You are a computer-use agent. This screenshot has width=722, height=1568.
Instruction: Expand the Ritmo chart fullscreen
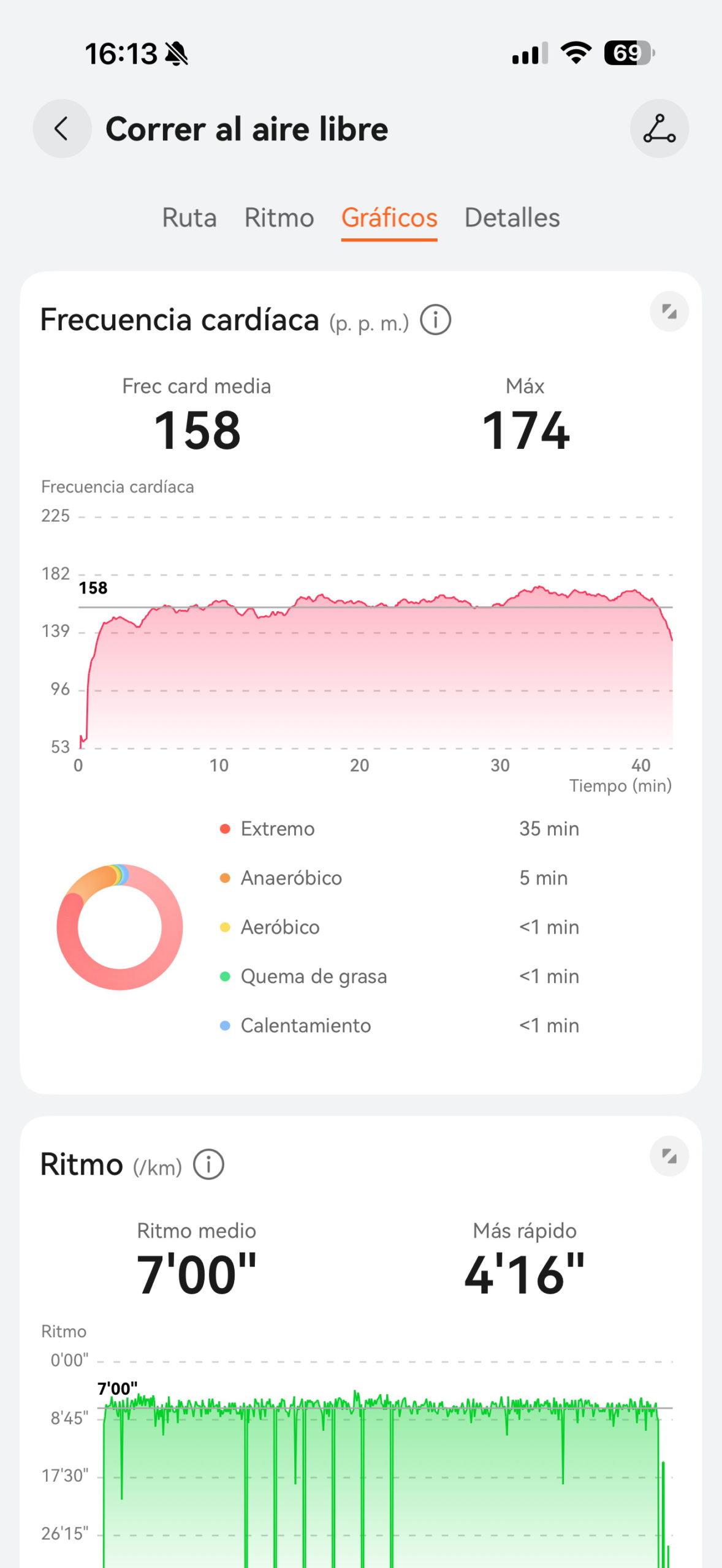coord(669,1156)
